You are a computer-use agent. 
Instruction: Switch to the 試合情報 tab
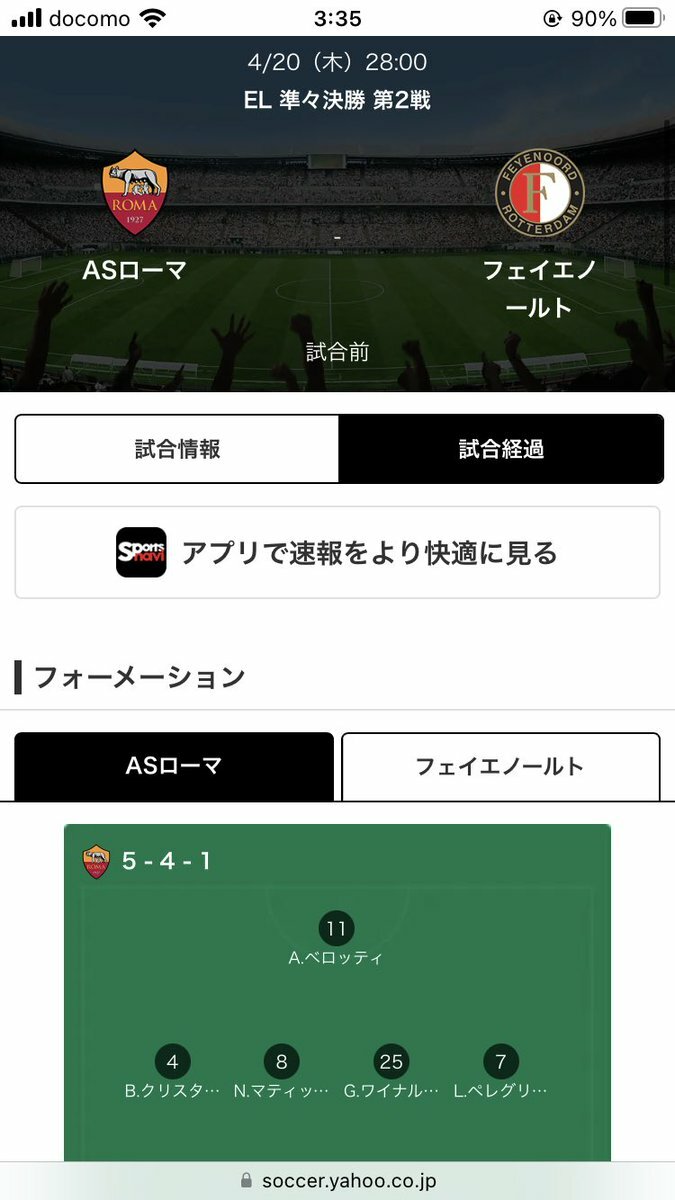click(x=177, y=449)
